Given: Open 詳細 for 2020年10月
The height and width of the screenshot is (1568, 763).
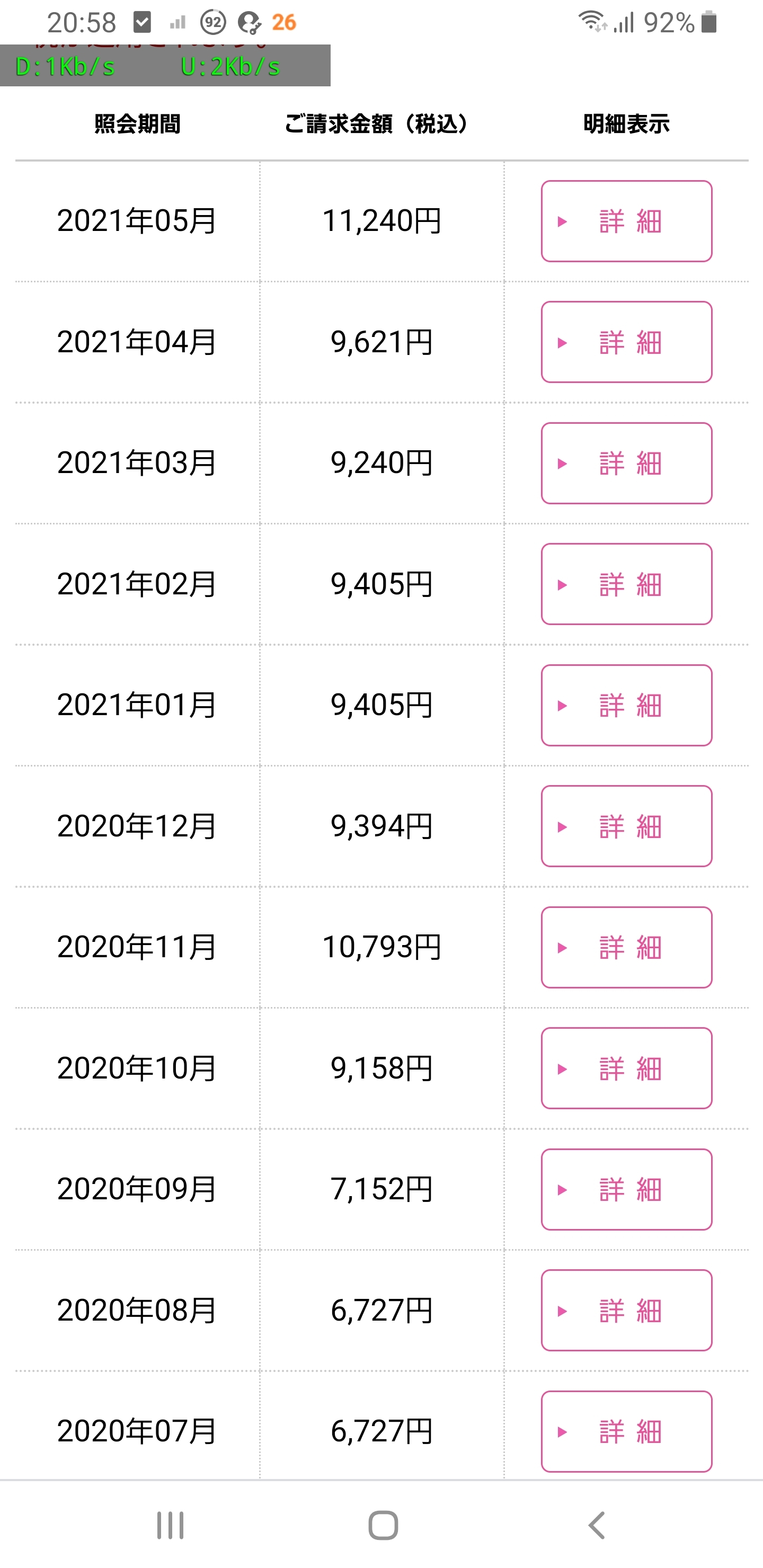Looking at the screenshot, I should (626, 1068).
